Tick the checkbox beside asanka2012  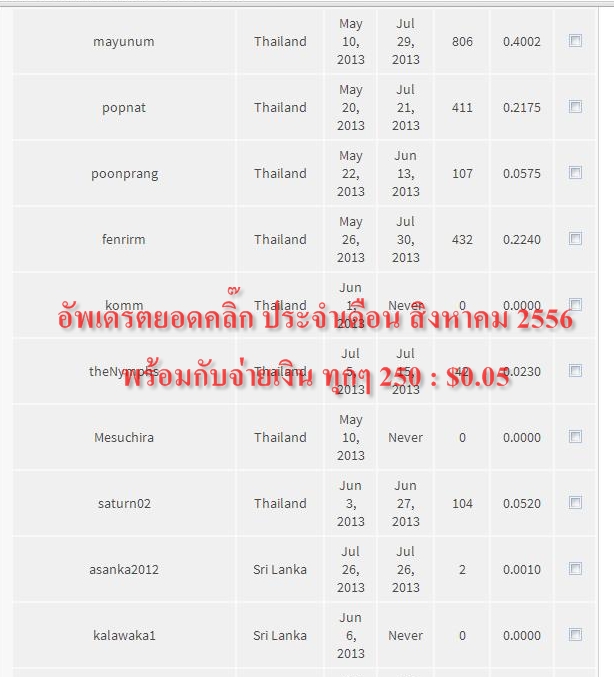575,568
